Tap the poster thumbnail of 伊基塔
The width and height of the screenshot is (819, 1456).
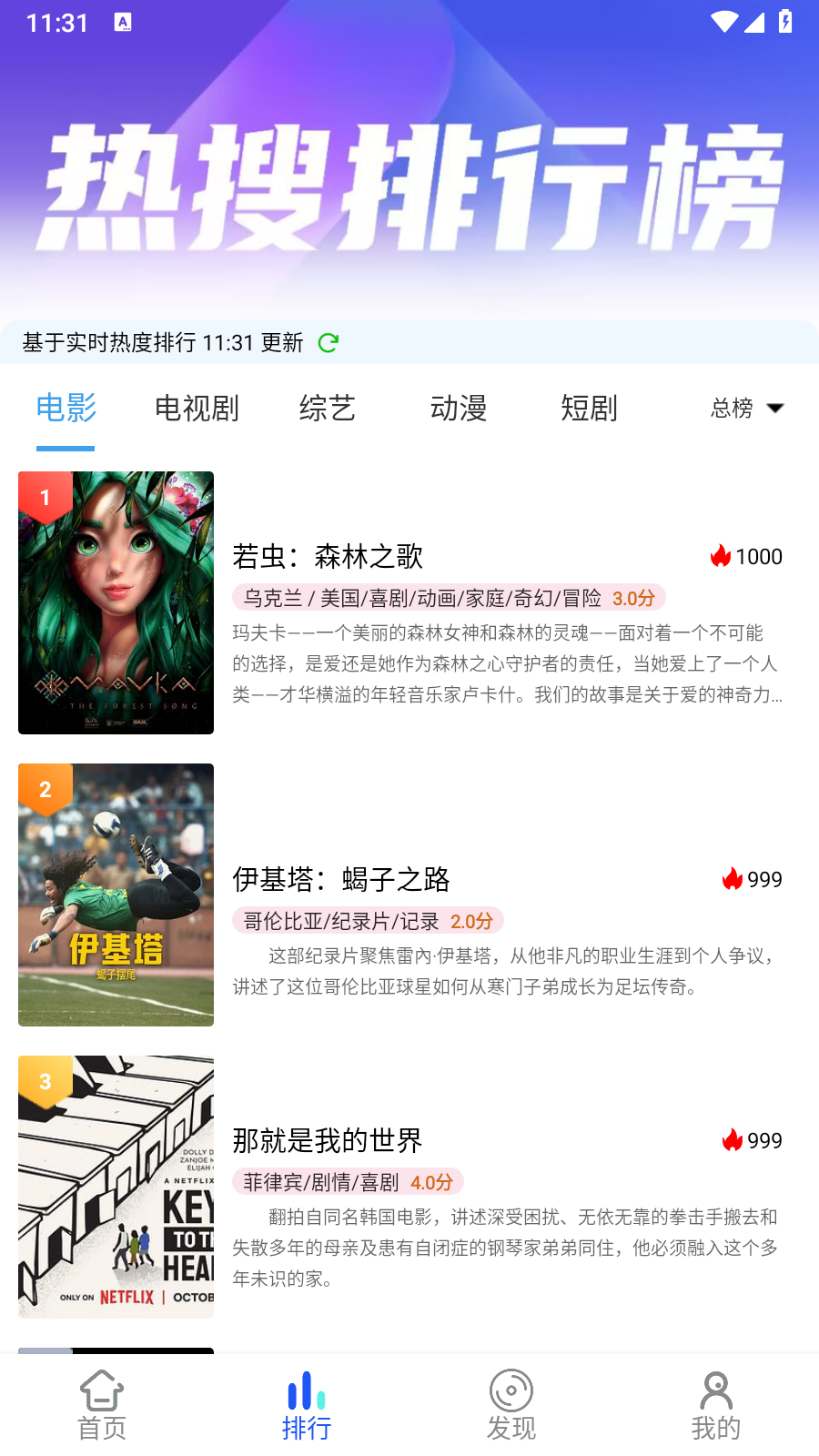pos(116,895)
